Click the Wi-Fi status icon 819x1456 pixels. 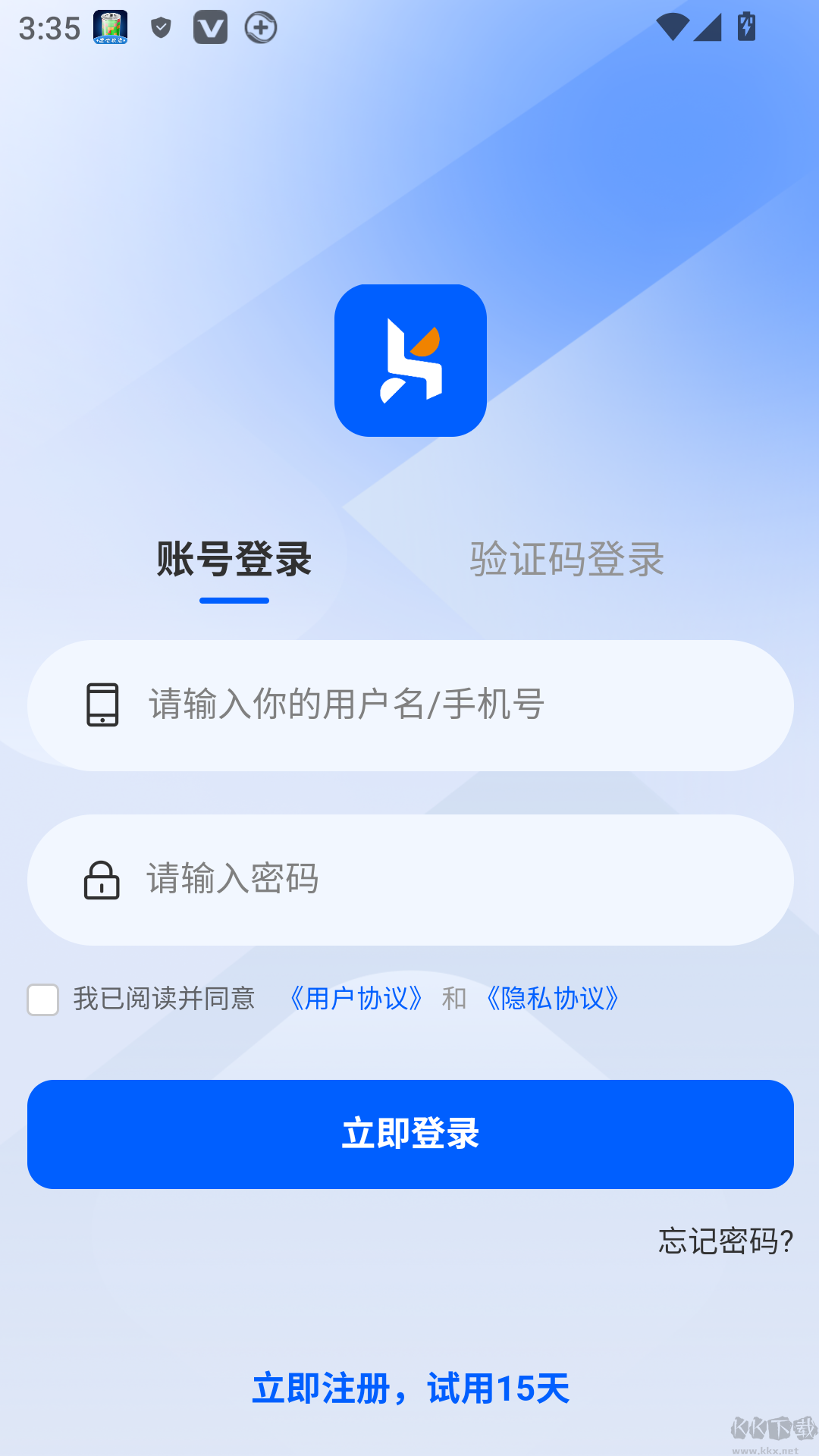click(x=672, y=27)
